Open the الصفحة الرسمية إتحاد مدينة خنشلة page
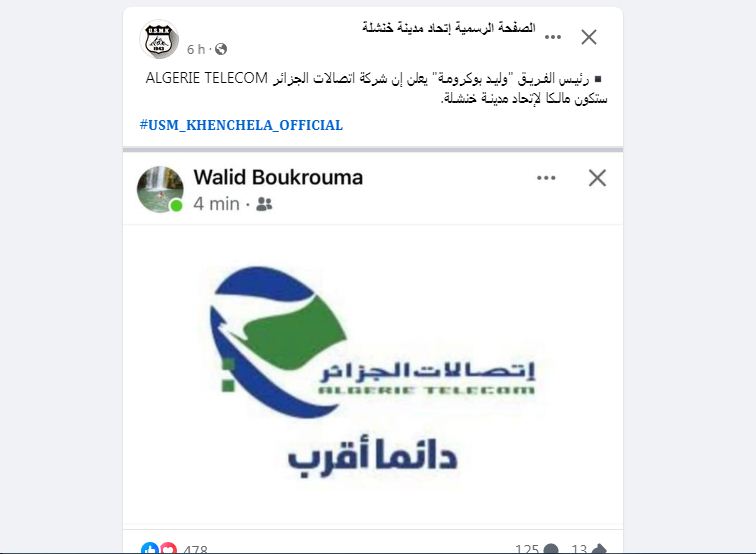The image size is (756, 554). [x=448, y=27]
